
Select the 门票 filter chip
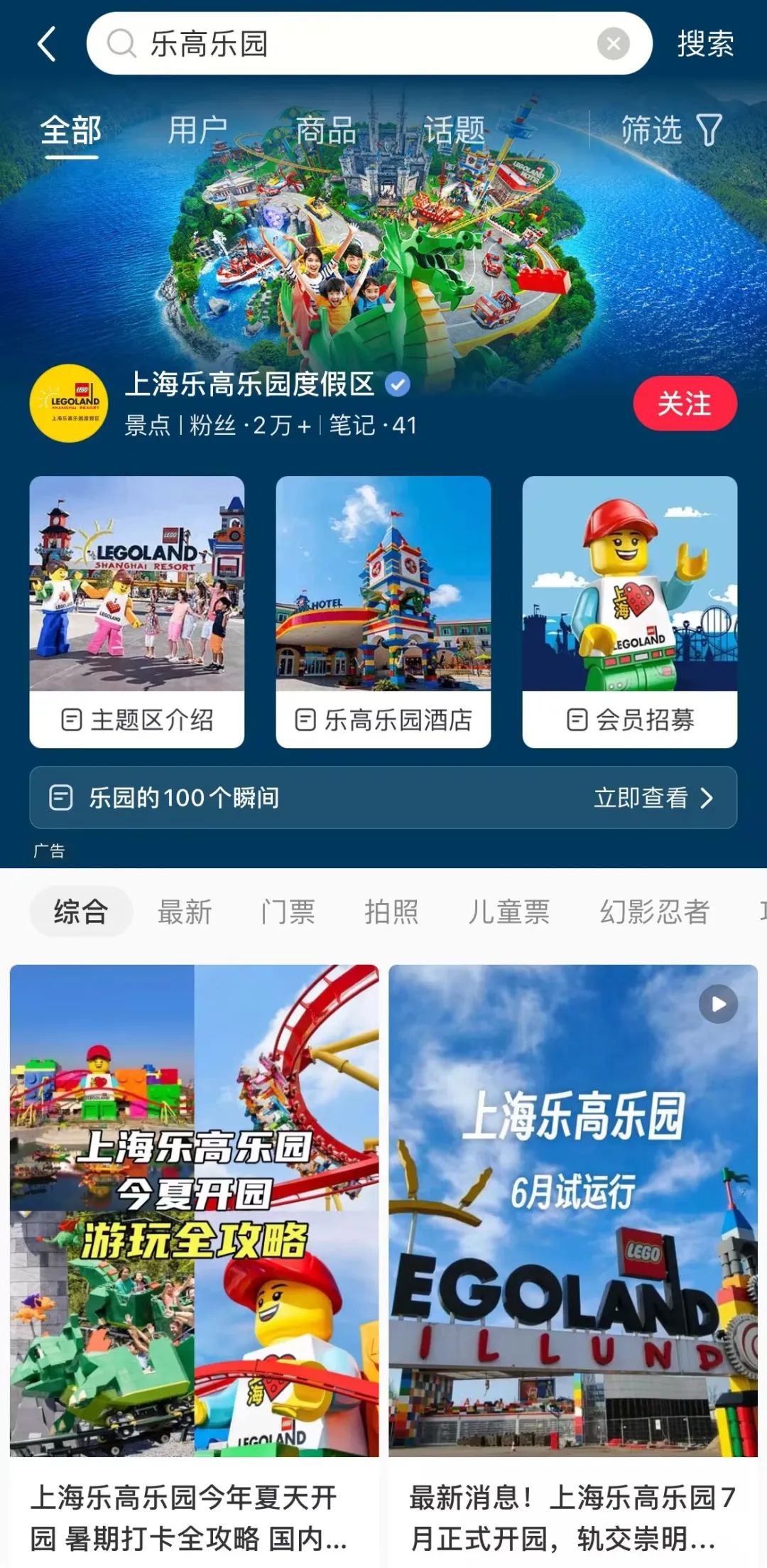(x=288, y=912)
